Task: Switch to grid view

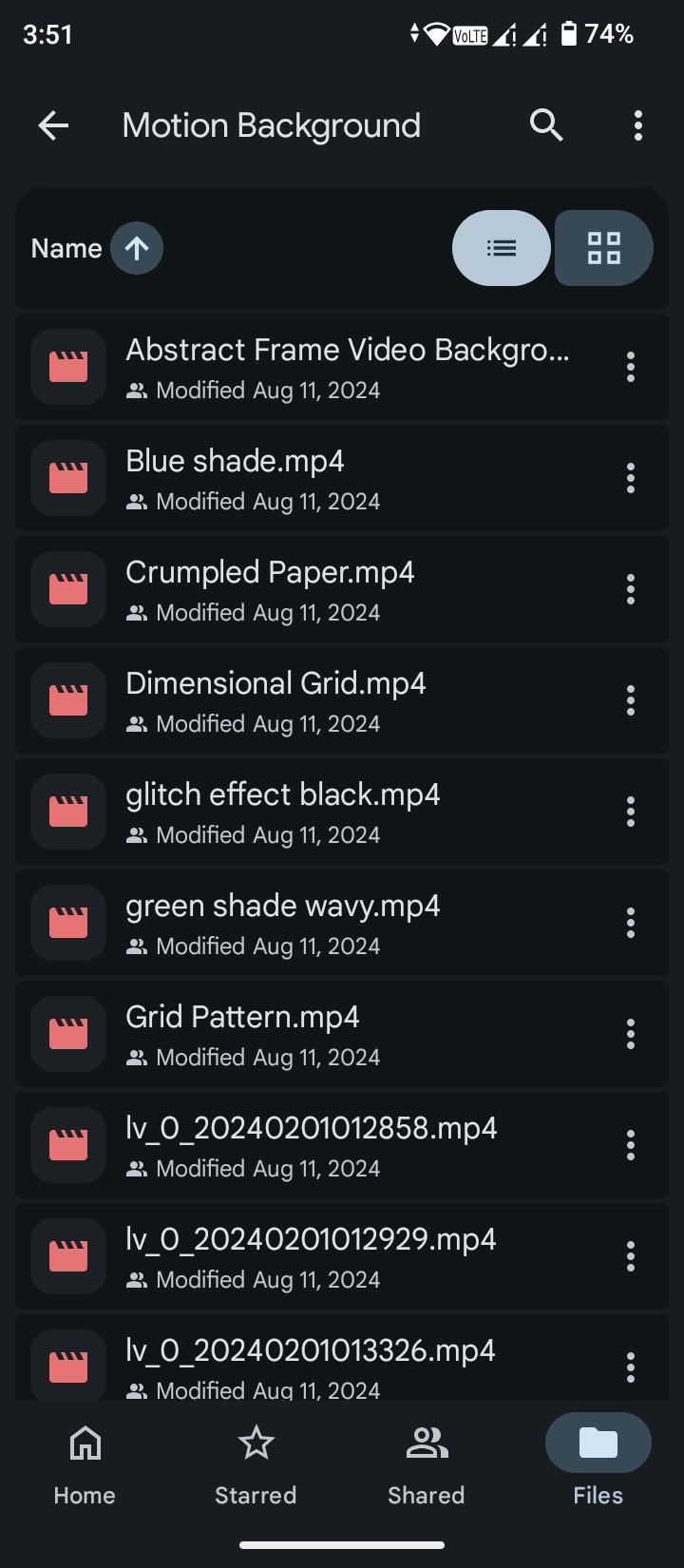Action: (x=603, y=248)
